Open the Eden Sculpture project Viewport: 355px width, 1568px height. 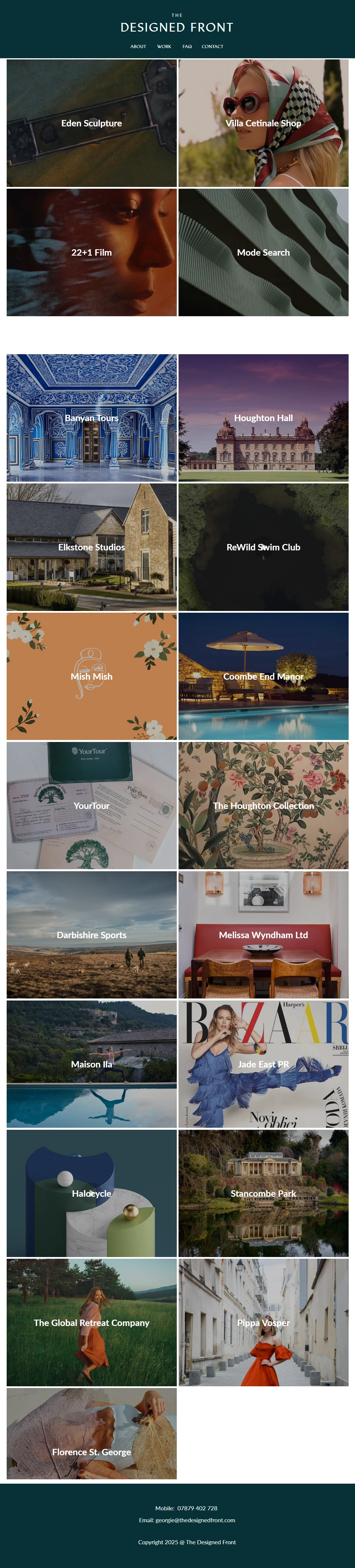[91, 123]
